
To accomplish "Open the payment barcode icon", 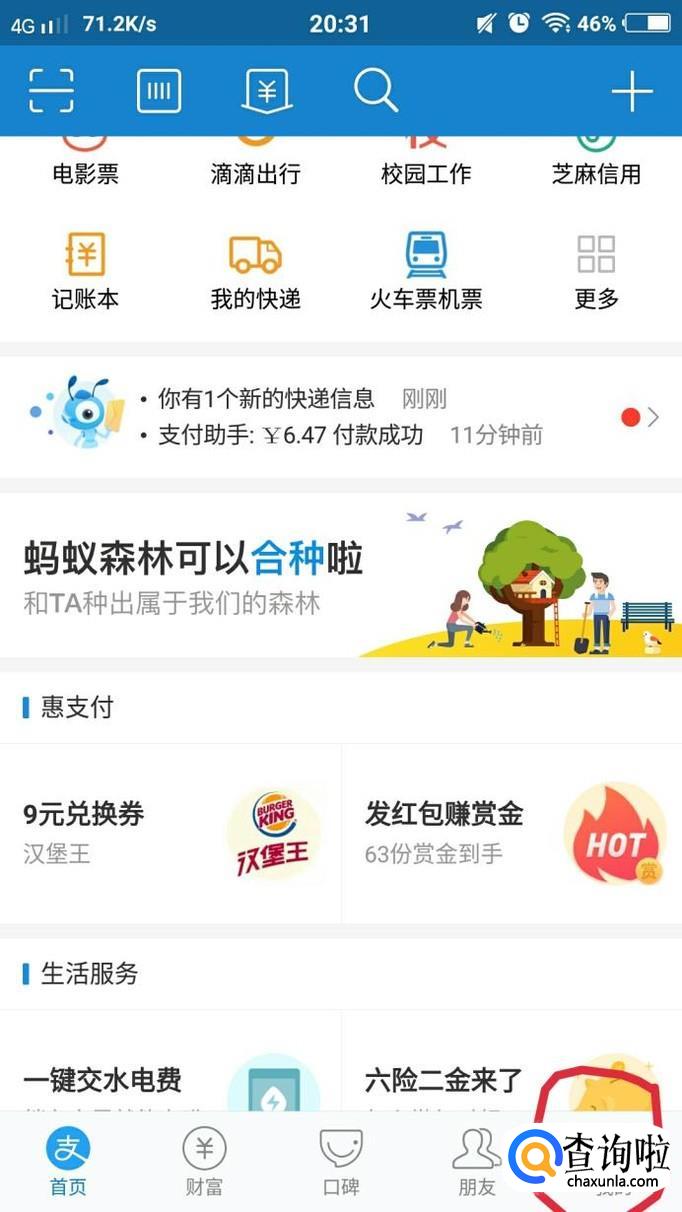I will click(x=160, y=92).
